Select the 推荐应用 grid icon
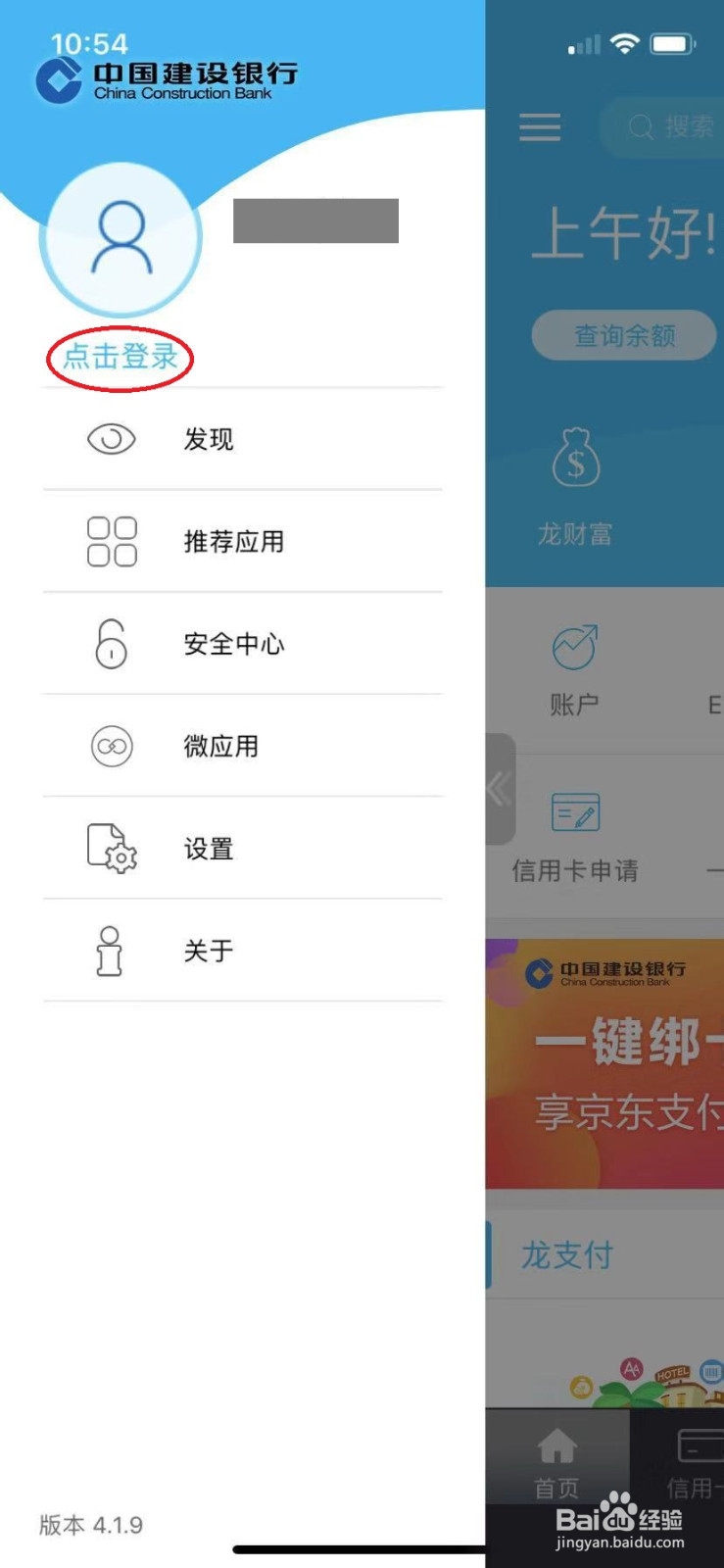724x1568 pixels. [111, 541]
